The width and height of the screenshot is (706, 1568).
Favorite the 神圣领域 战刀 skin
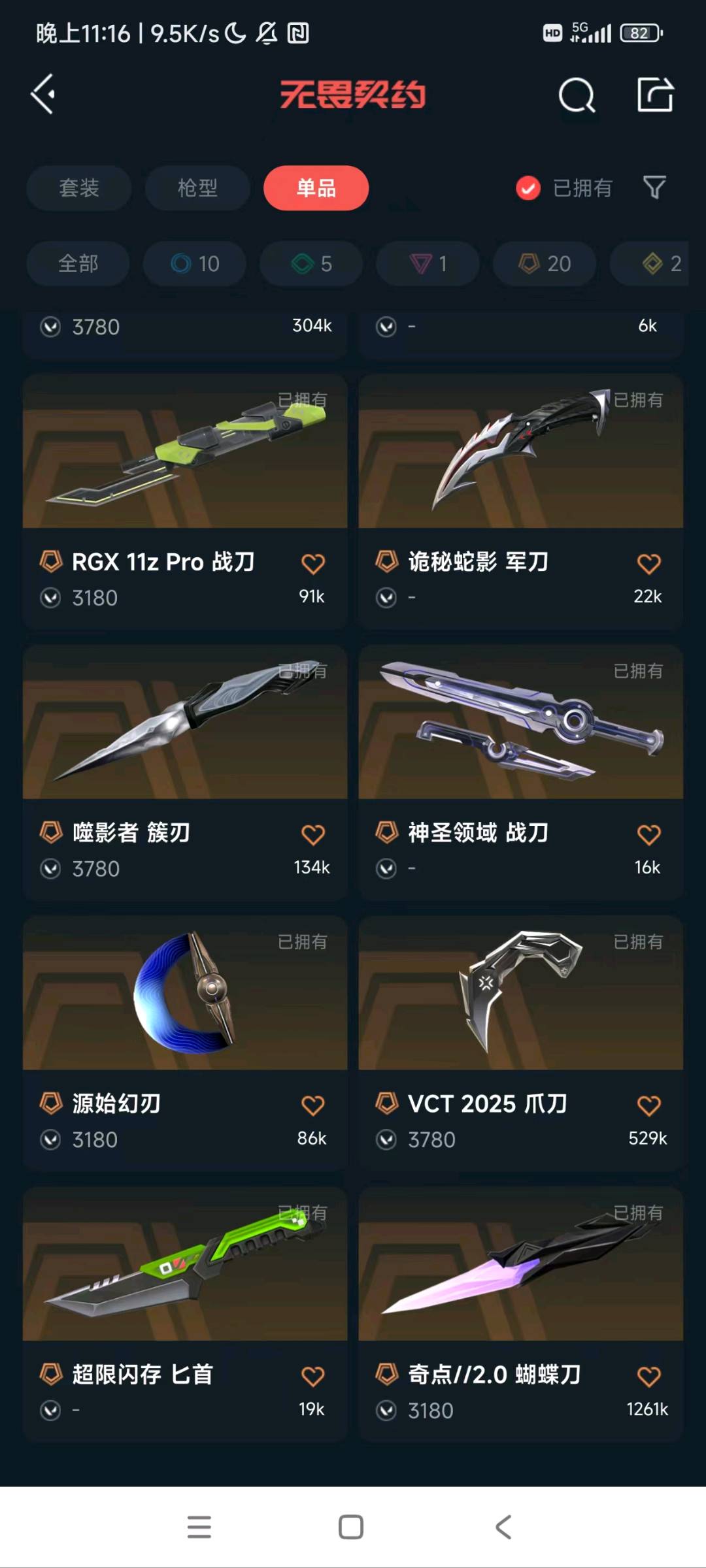pyautogui.click(x=648, y=834)
